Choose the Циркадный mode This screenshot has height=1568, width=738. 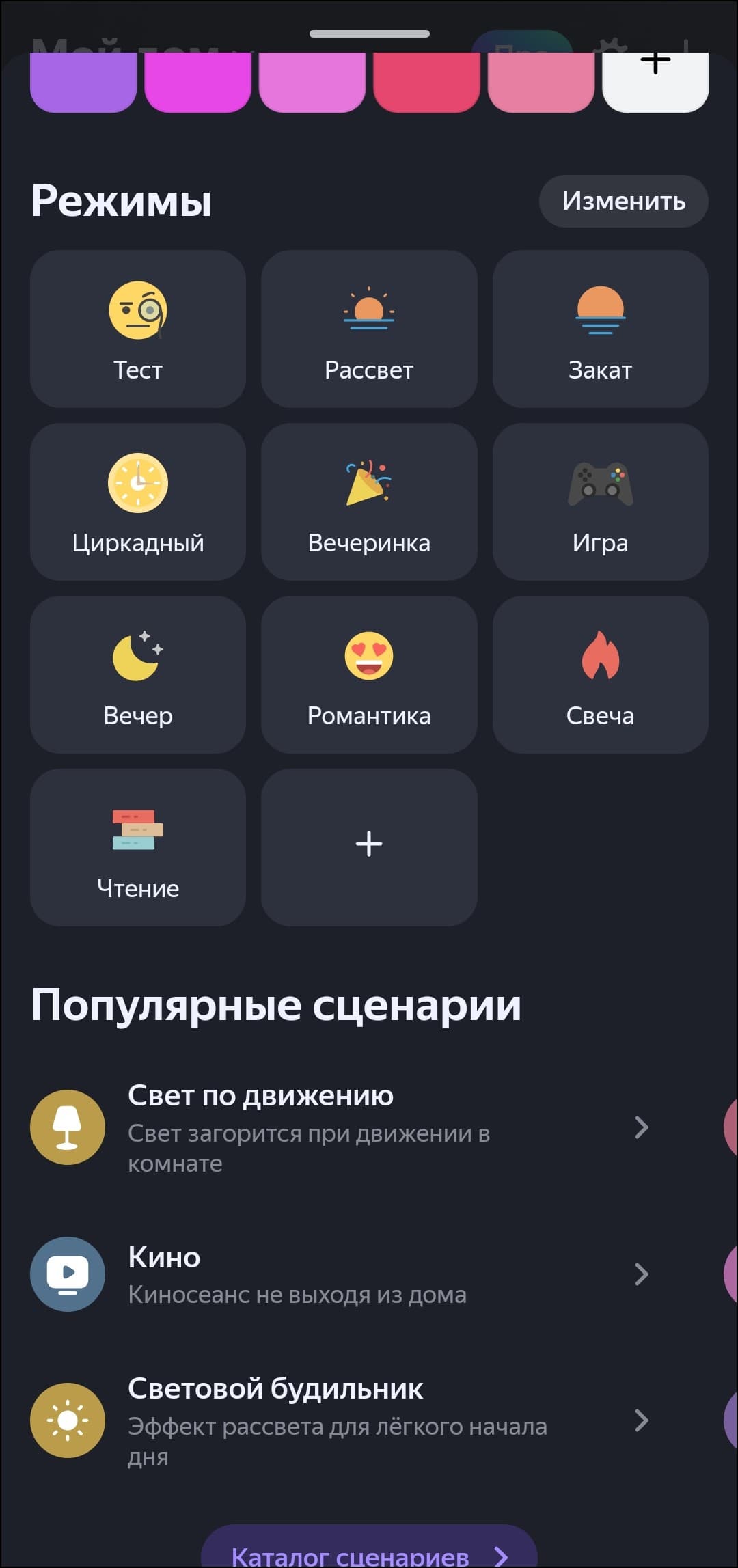[138, 501]
